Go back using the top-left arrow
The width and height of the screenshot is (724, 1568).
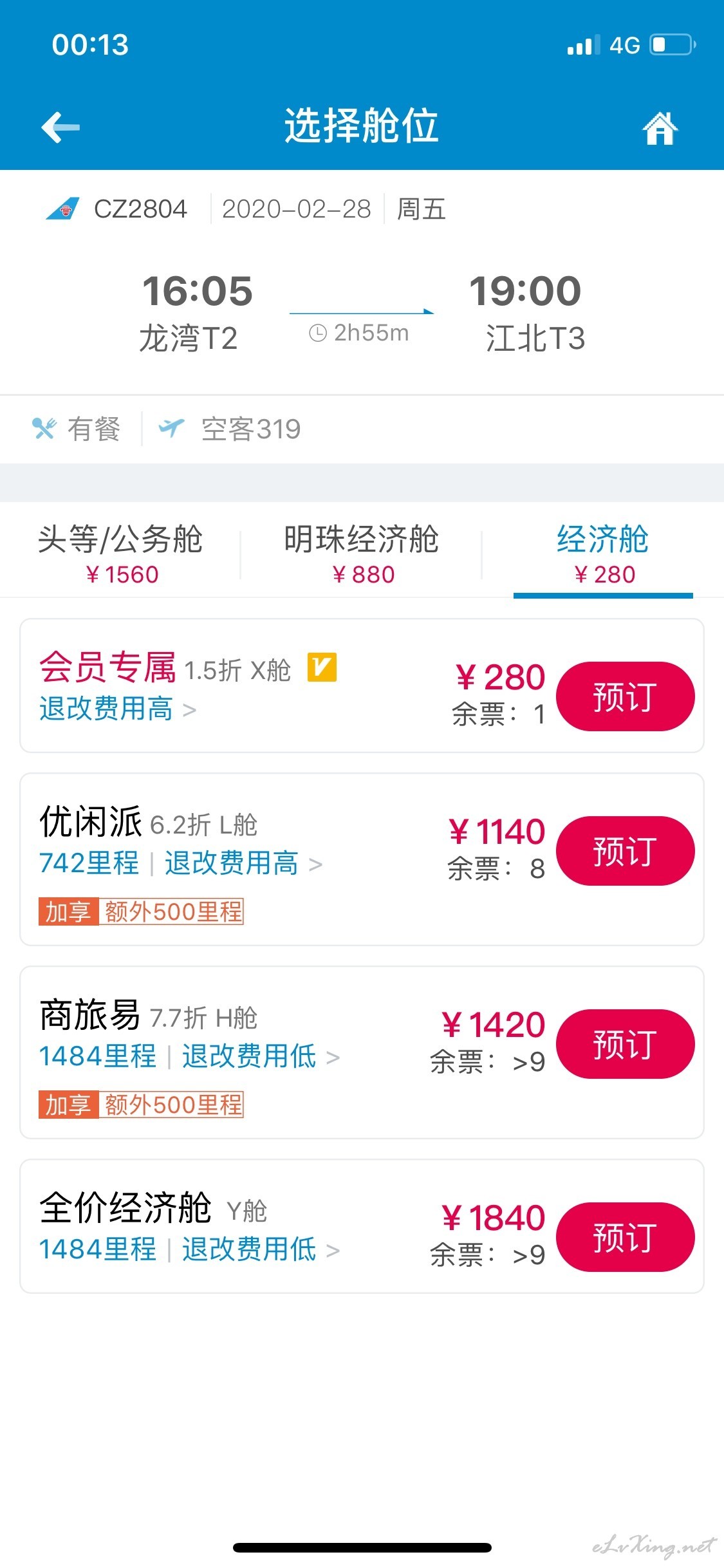(x=60, y=127)
